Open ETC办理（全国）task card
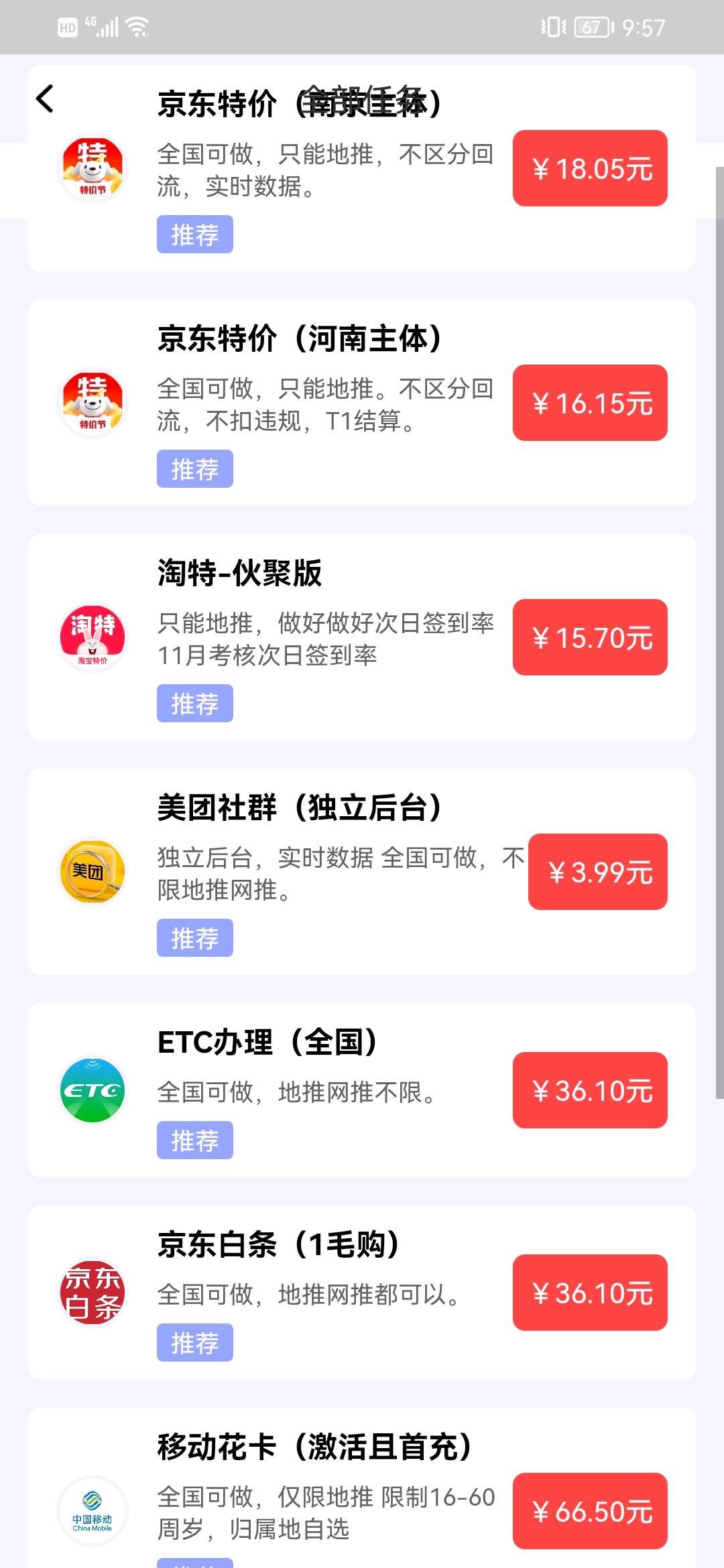The width and height of the screenshot is (724, 1568). click(x=362, y=1090)
